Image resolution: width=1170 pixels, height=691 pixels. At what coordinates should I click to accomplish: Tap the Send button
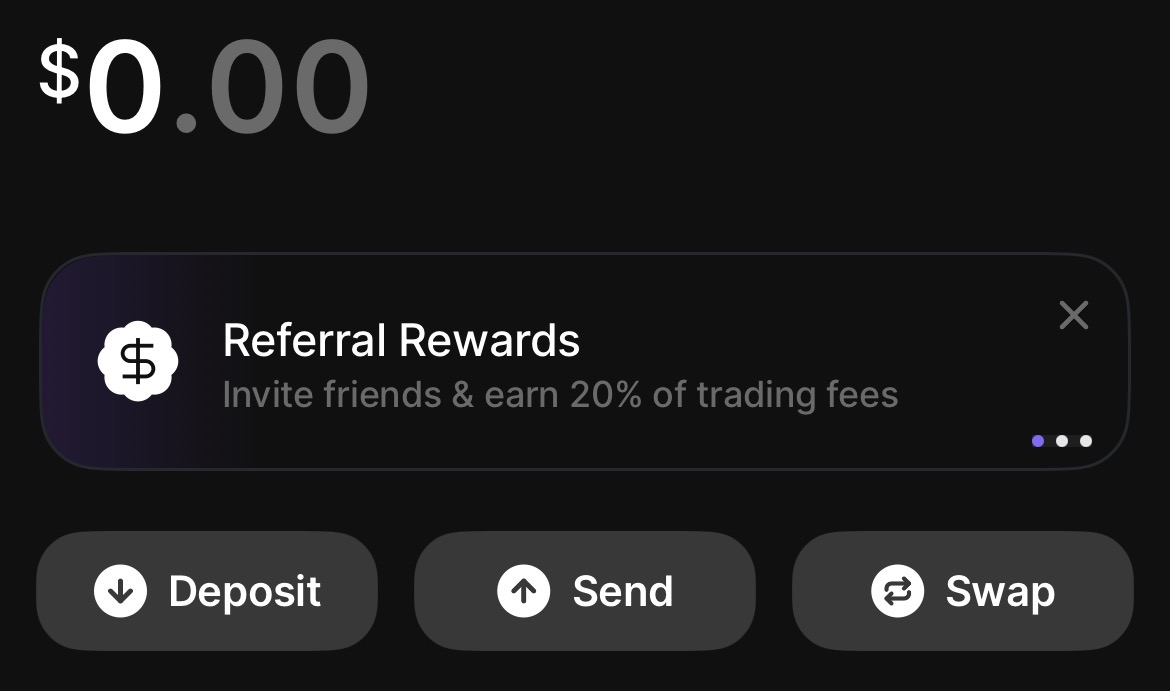click(x=584, y=591)
